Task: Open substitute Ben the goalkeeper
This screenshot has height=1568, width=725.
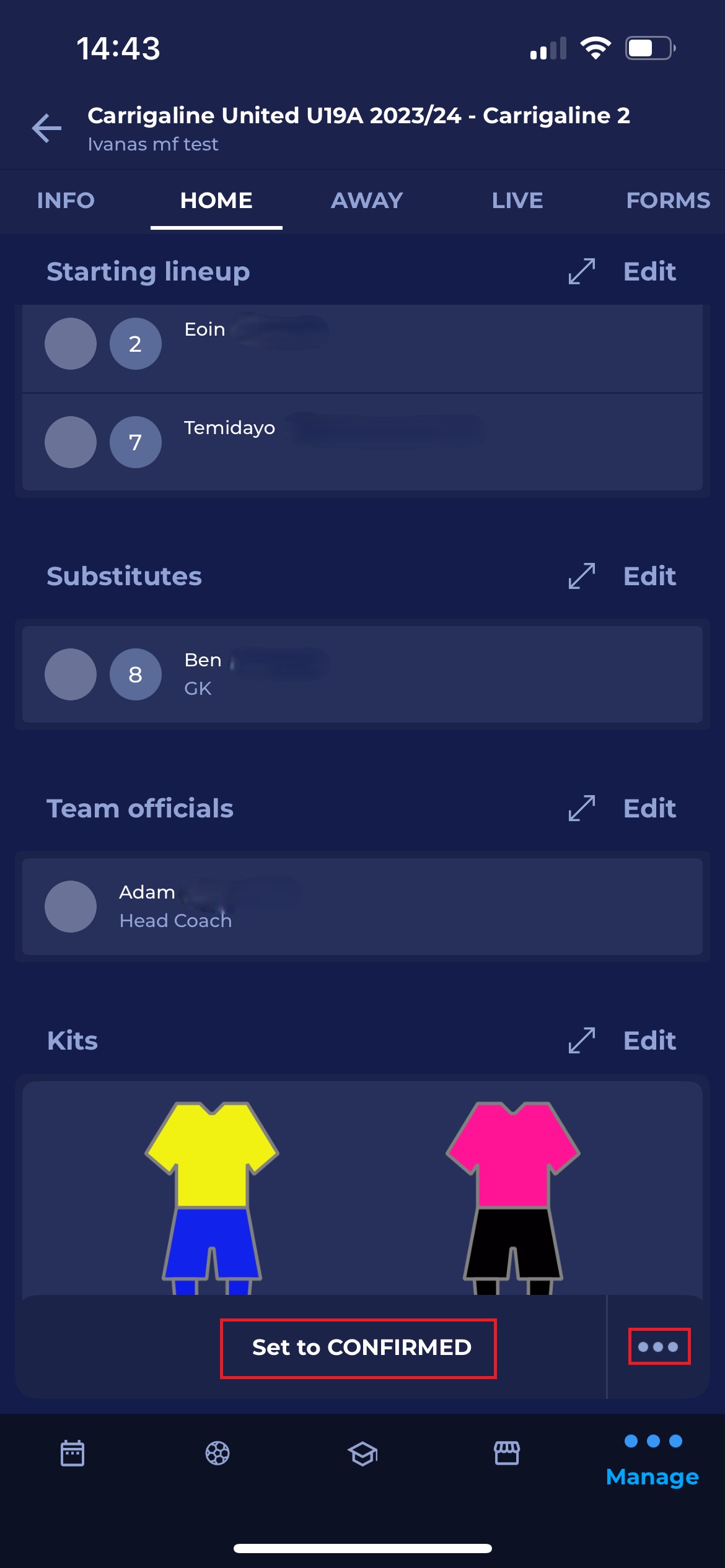Action: pos(362,674)
